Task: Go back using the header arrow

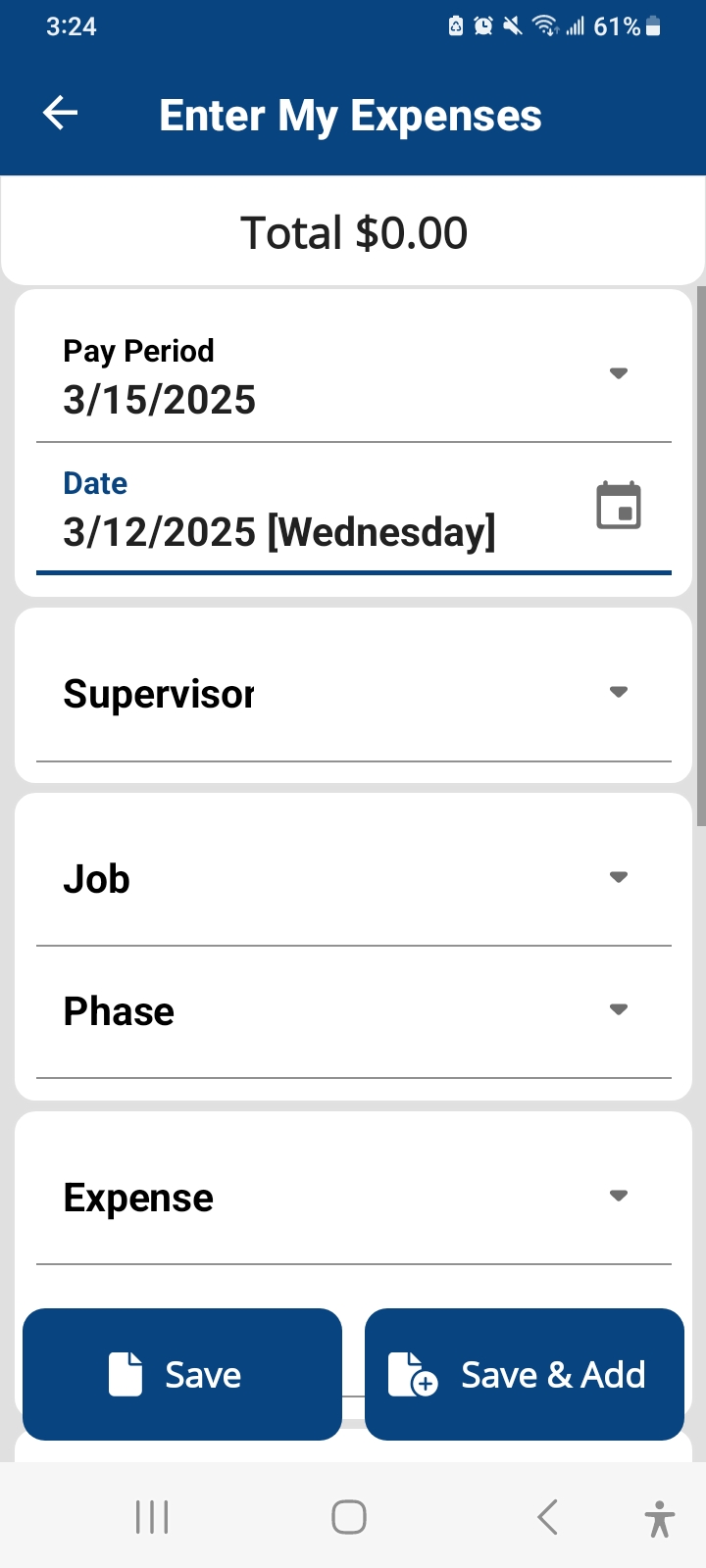Action: tap(60, 114)
